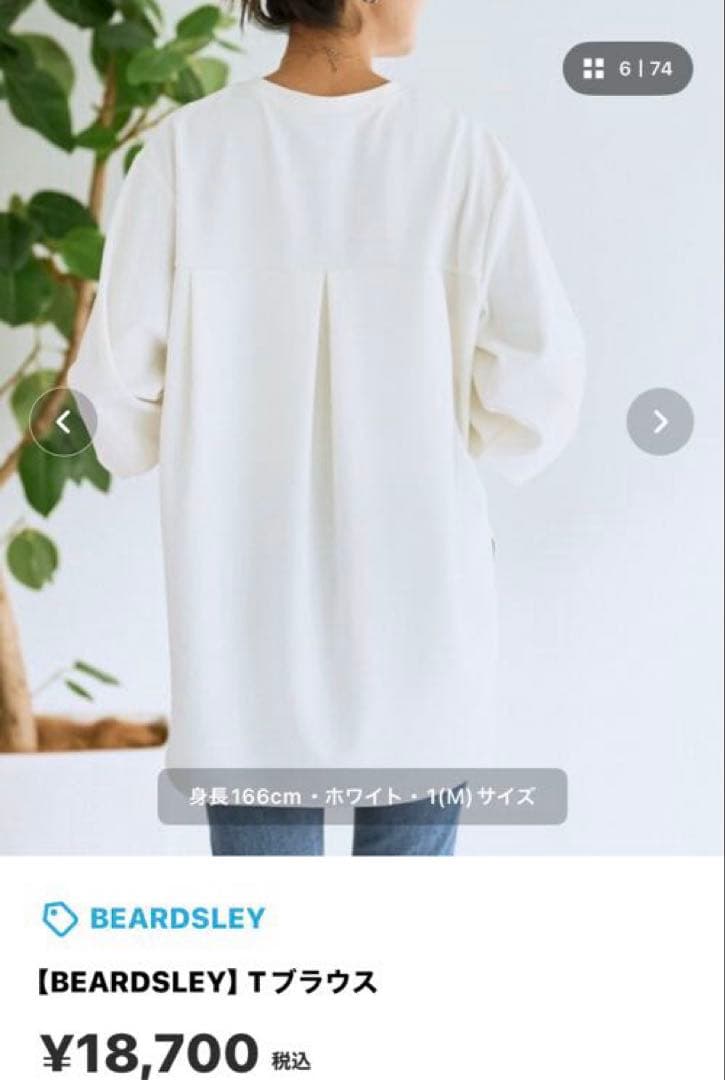Select the right chevron arrow on the photo

tap(658, 422)
